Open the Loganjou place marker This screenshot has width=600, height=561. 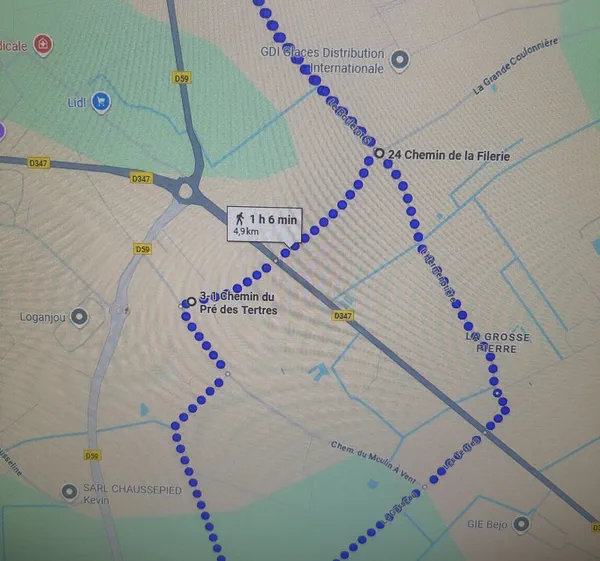coord(79,317)
